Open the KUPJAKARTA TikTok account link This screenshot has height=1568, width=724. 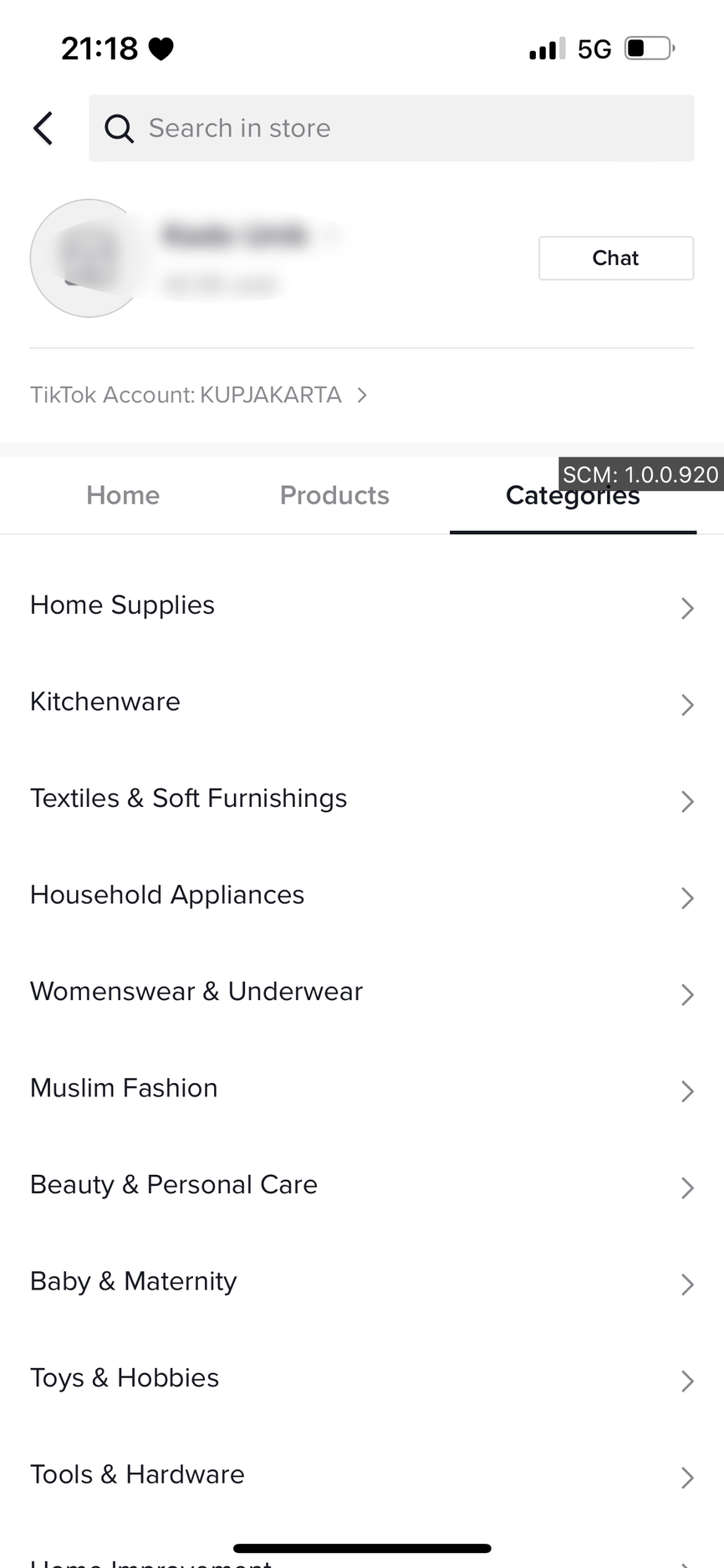tap(199, 395)
